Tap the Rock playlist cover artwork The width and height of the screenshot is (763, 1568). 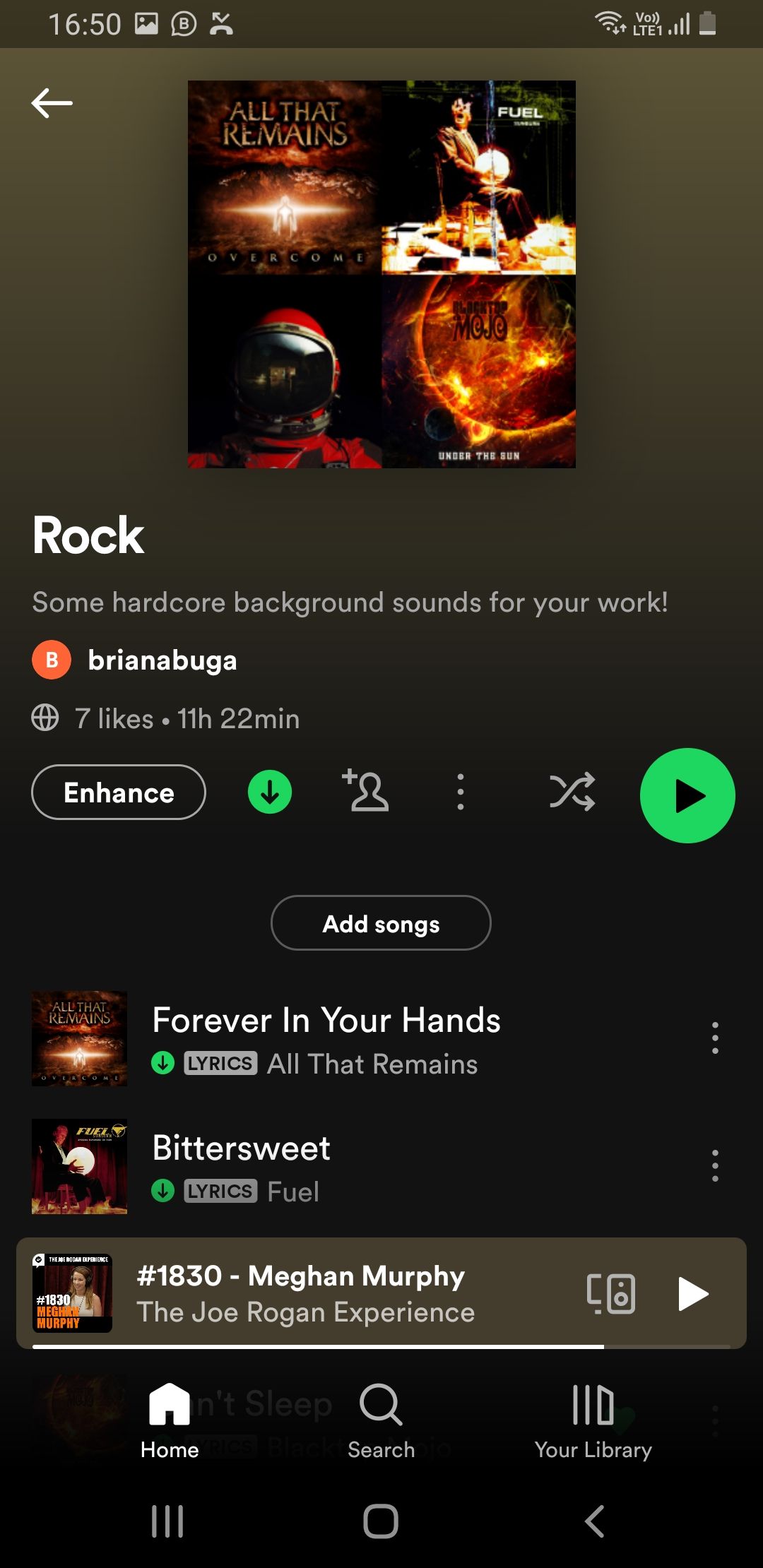(x=381, y=273)
